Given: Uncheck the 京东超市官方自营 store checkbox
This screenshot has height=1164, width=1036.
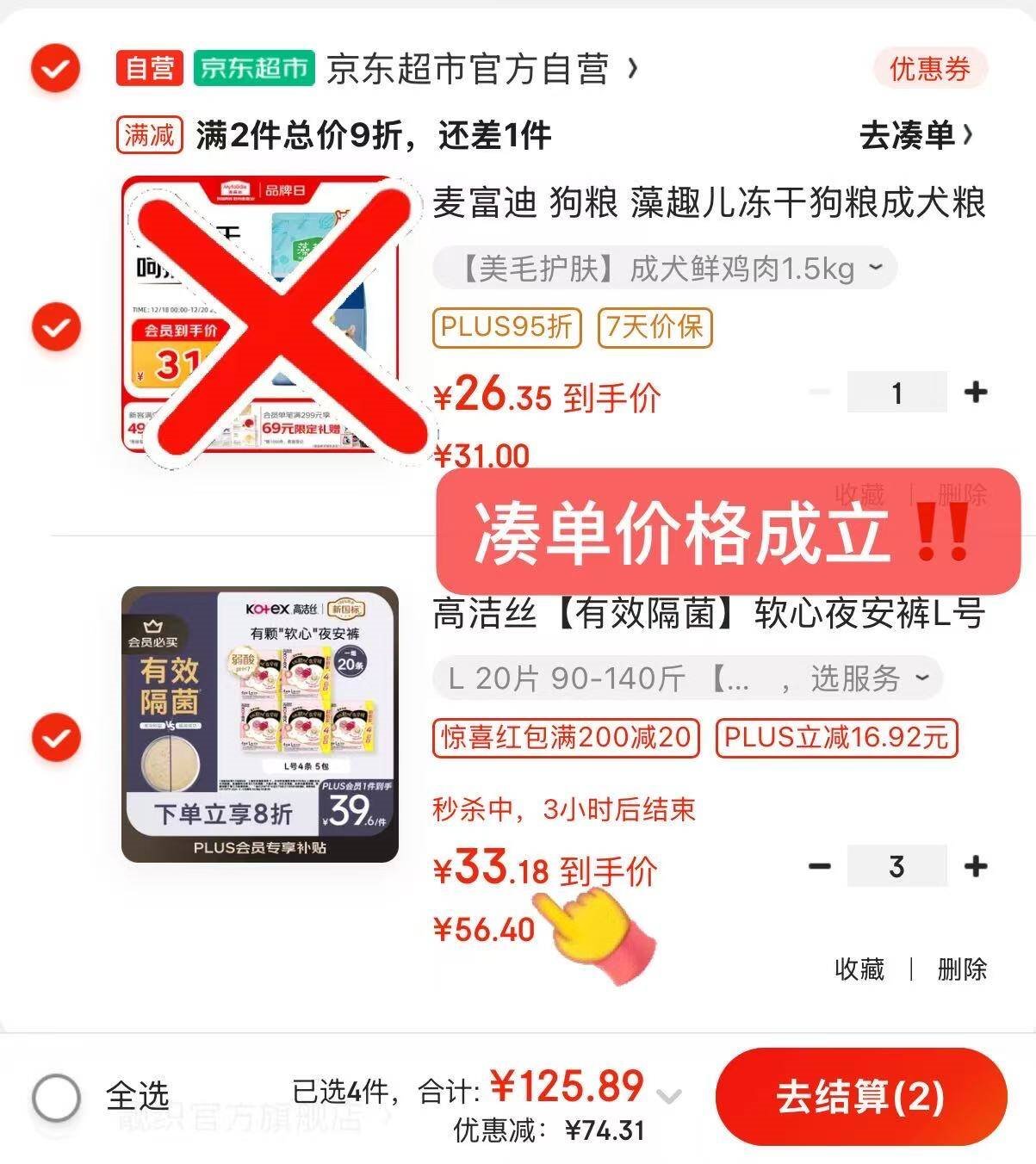Looking at the screenshot, I should 56,68.
